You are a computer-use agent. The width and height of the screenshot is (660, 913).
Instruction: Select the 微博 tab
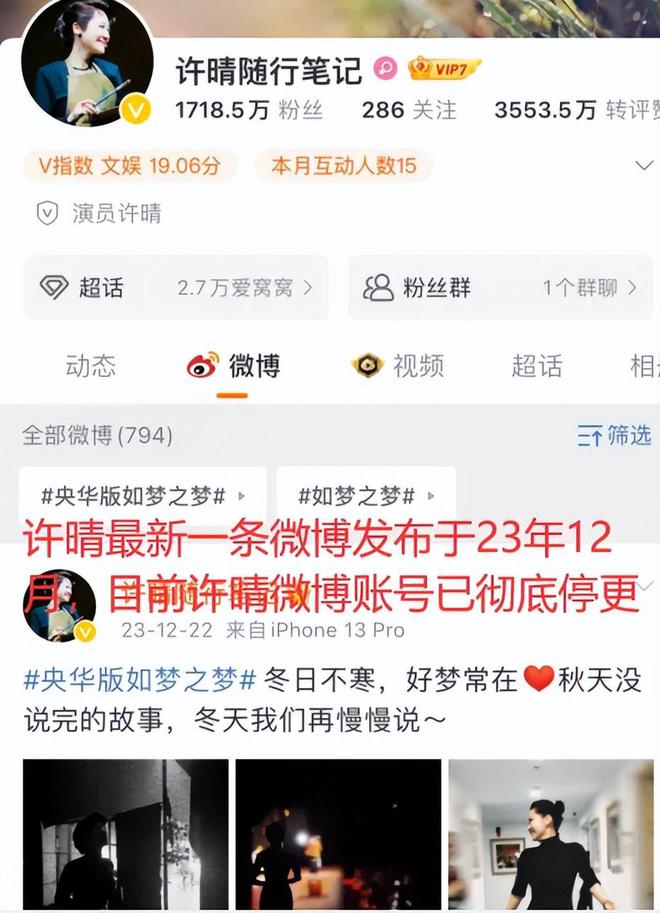tap(234, 366)
